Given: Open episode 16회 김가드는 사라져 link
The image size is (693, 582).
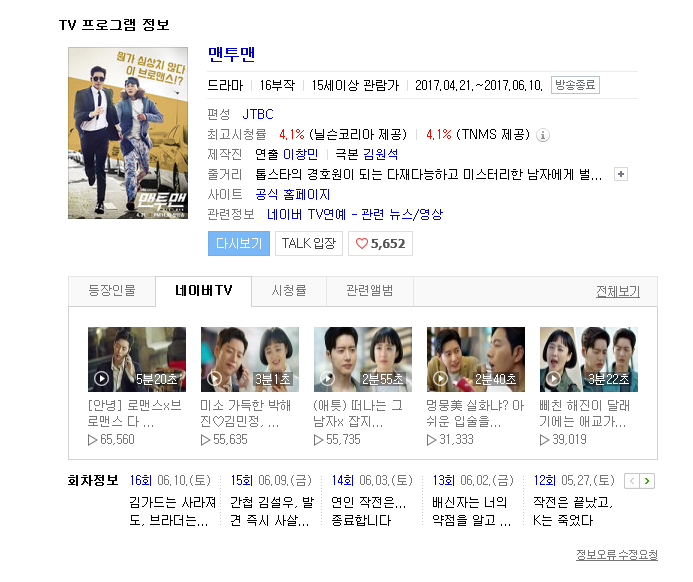Looking at the screenshot, I should click(173, 510).
